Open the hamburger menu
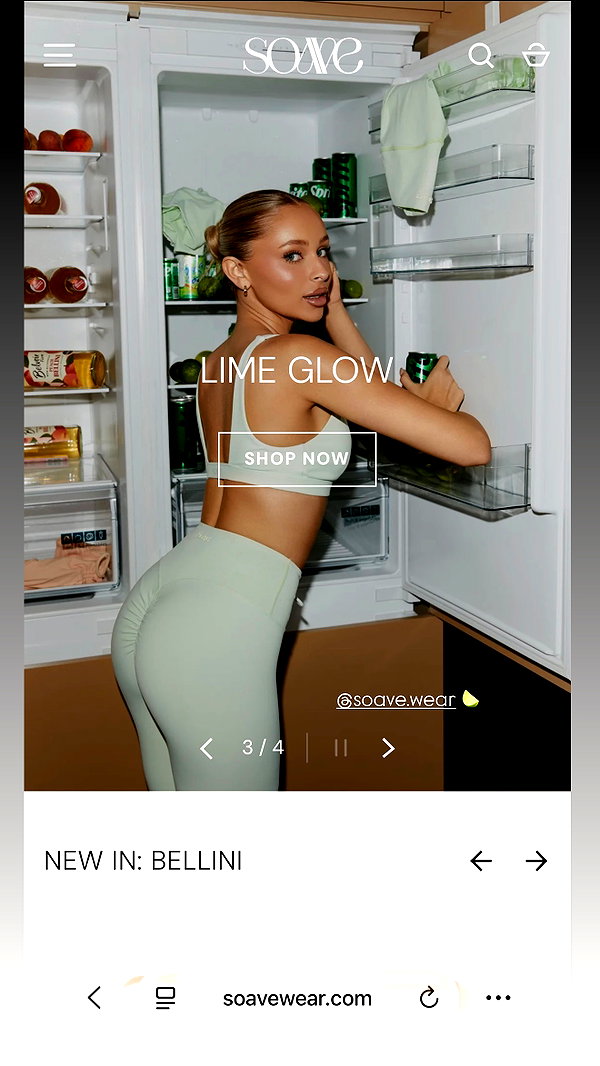The height and width of the screenshot is (1066, 600). tap(60, 55)
